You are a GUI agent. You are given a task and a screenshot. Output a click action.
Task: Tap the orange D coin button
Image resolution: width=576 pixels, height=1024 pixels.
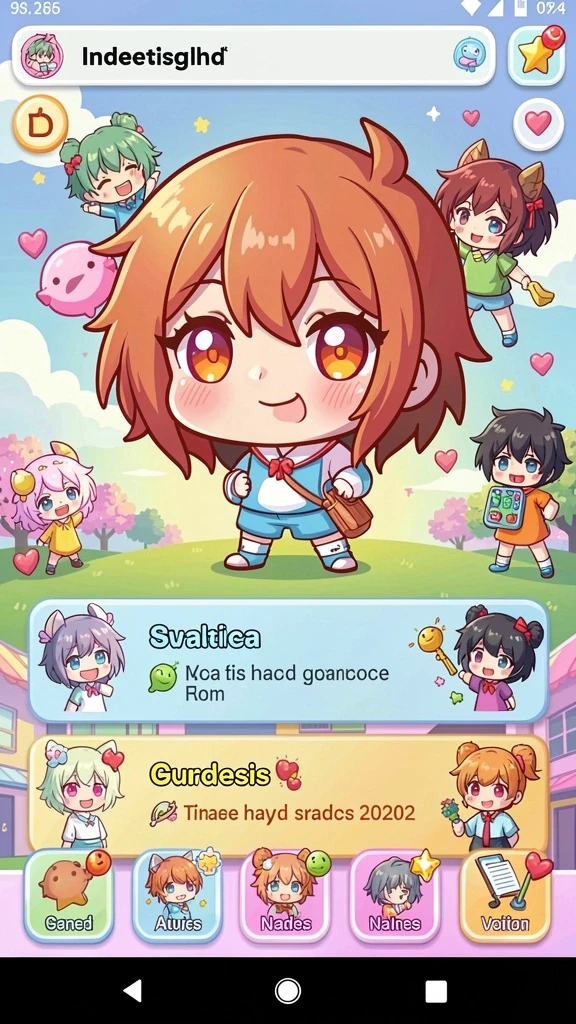pyautogui.click(x=40, y=124)
